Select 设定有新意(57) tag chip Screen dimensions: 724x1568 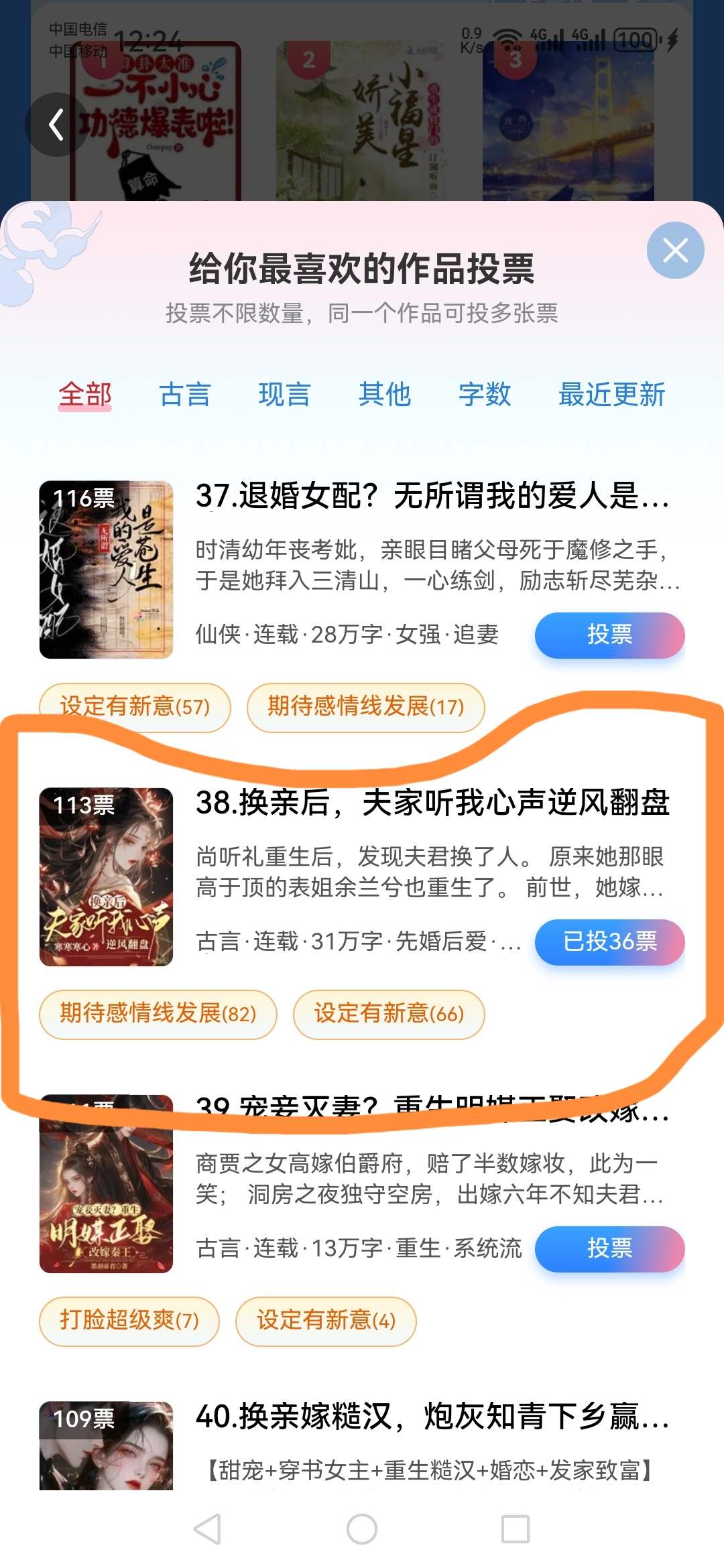tap(135, 706)
